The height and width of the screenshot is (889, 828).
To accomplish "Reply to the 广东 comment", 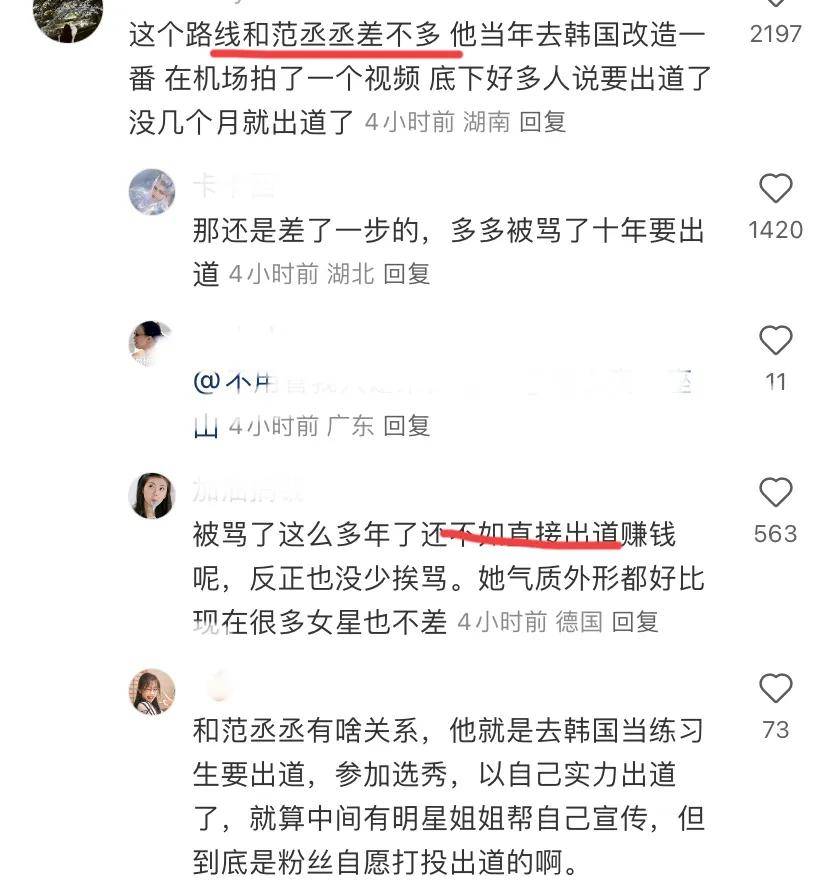I will [407, 426].
